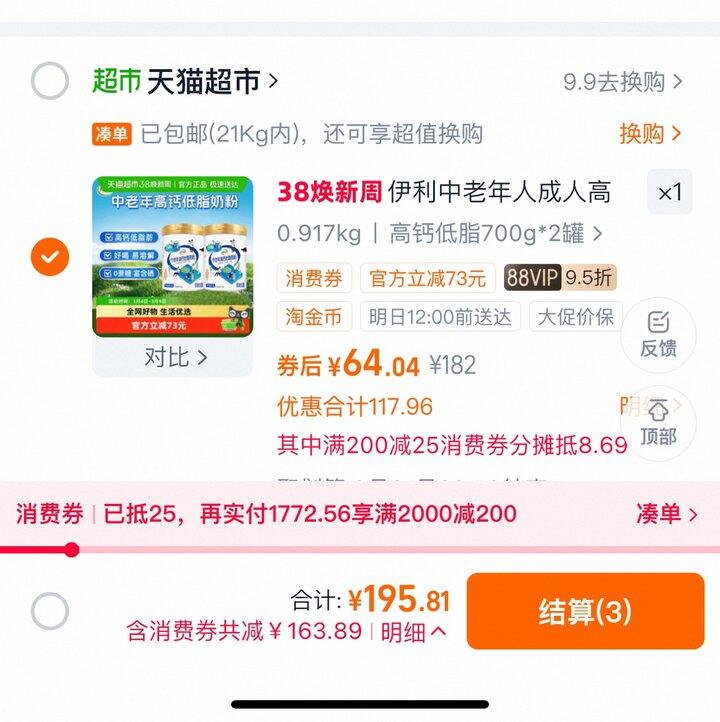Screen dimensions: 720x722
Task: Open the 反馈 feedback button
Action: [658, 335]
